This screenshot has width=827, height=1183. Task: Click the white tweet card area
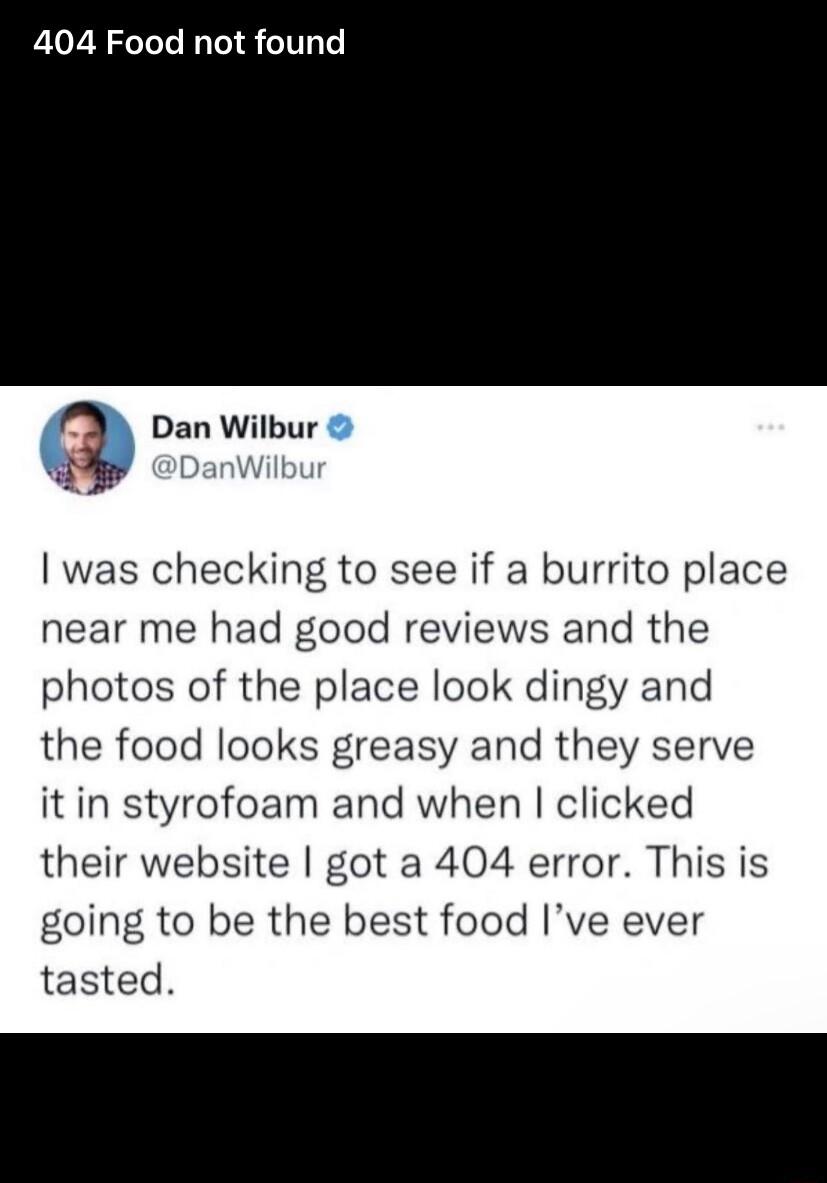tap(413, 700)
